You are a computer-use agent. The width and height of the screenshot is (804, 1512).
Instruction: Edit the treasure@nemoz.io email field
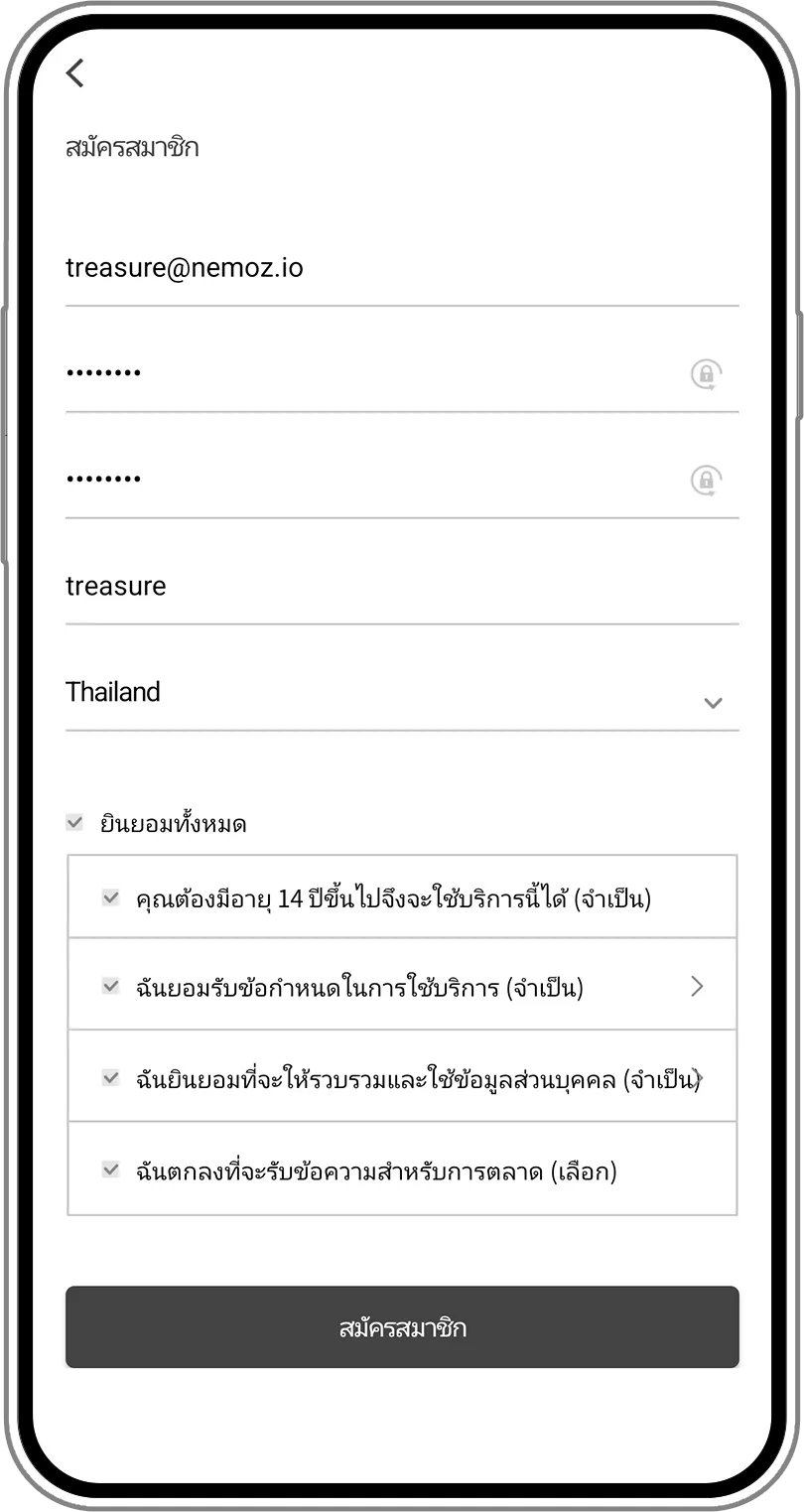tap(377, 268)
